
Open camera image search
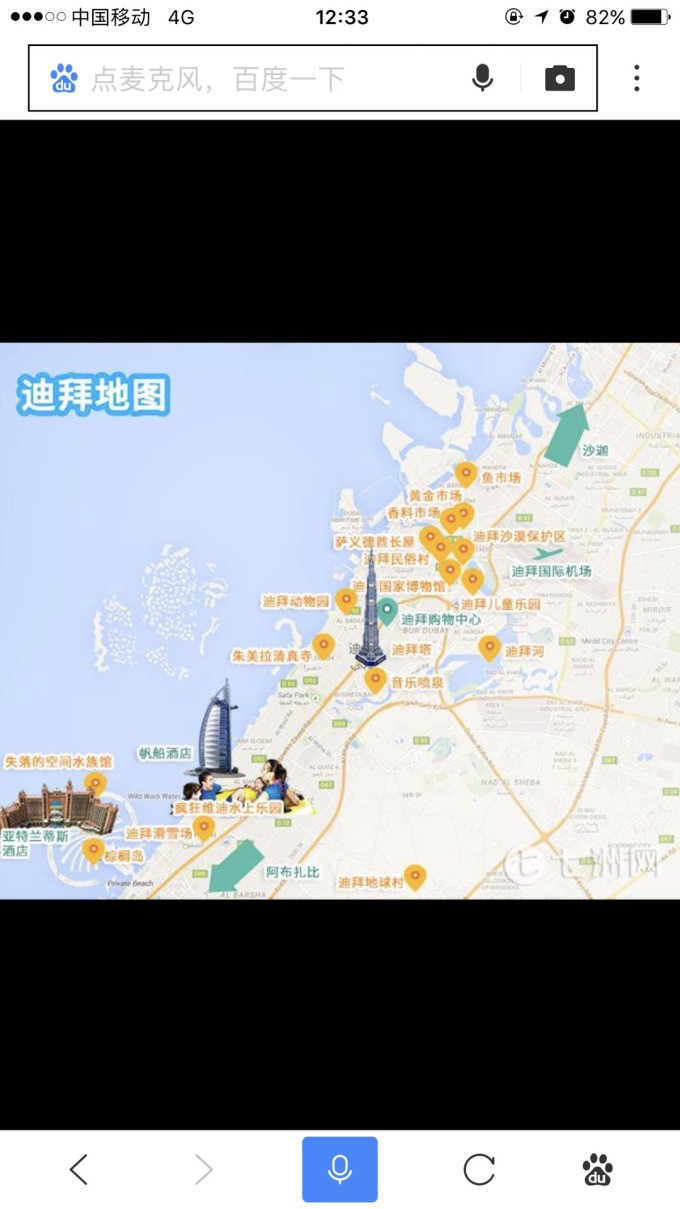pos(560,78)
